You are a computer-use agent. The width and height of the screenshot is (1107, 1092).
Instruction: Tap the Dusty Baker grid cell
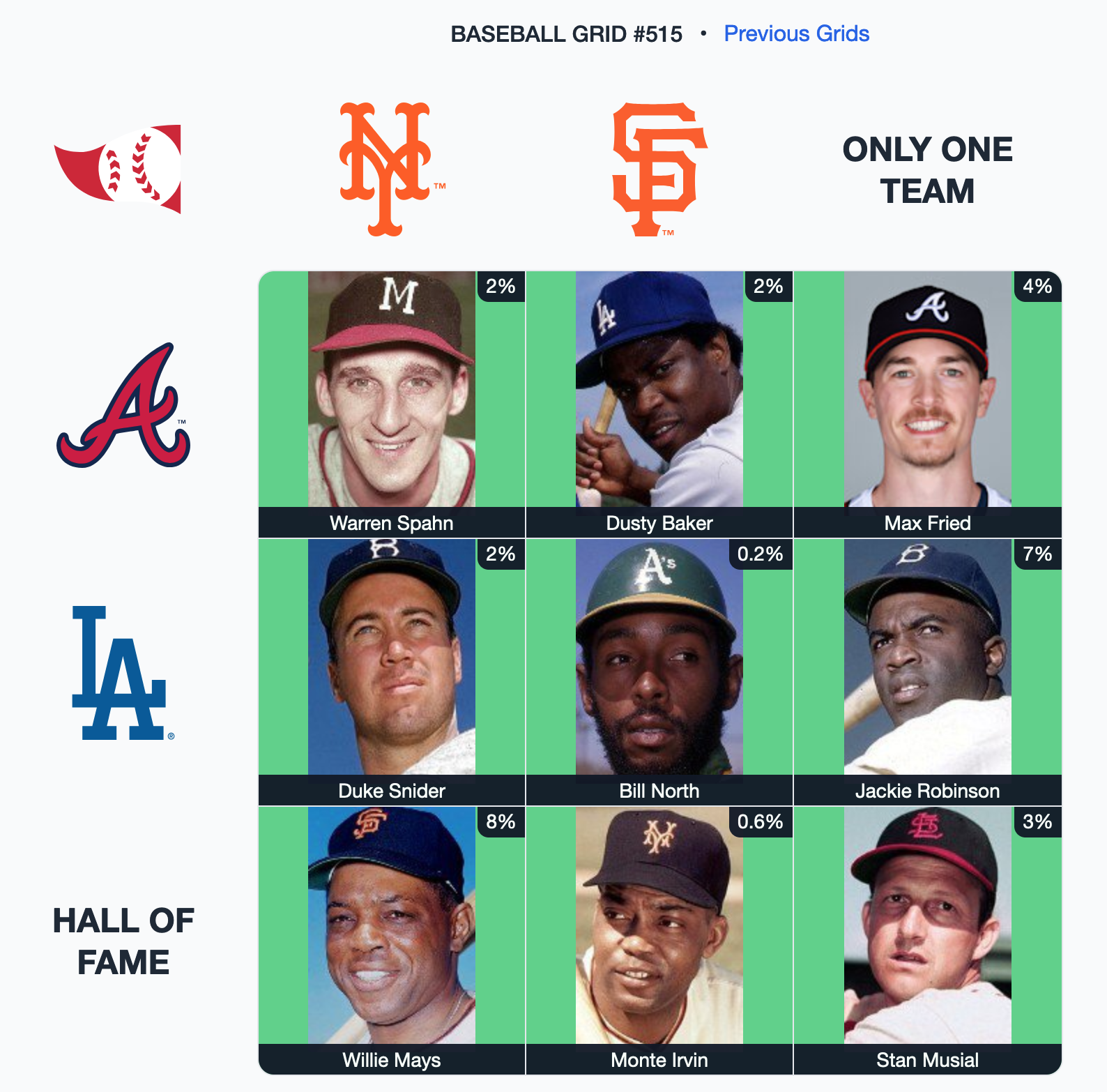pyautogui.click(x=659, y=403)
